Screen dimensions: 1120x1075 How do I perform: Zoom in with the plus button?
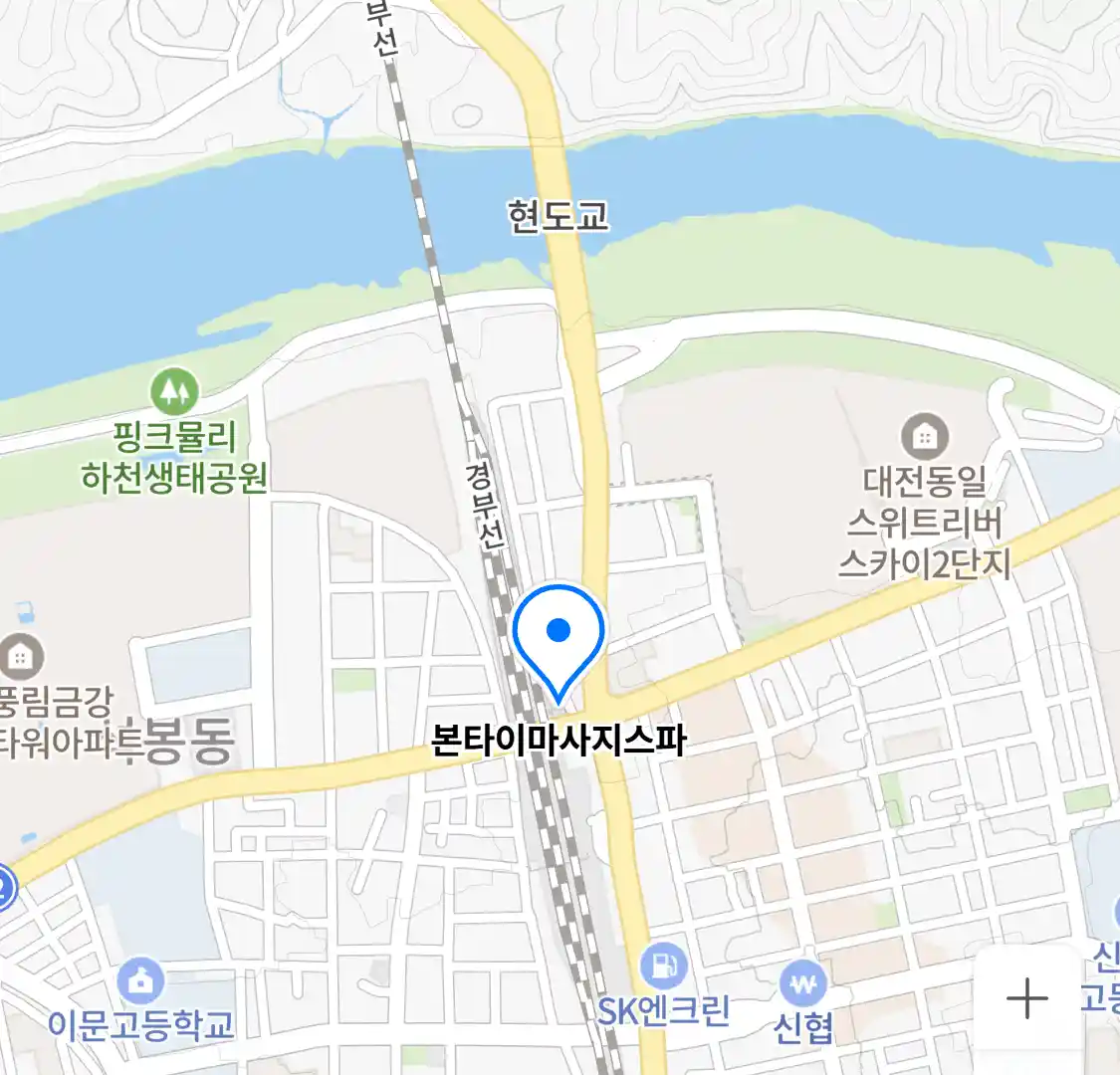tap(1026, 998)
